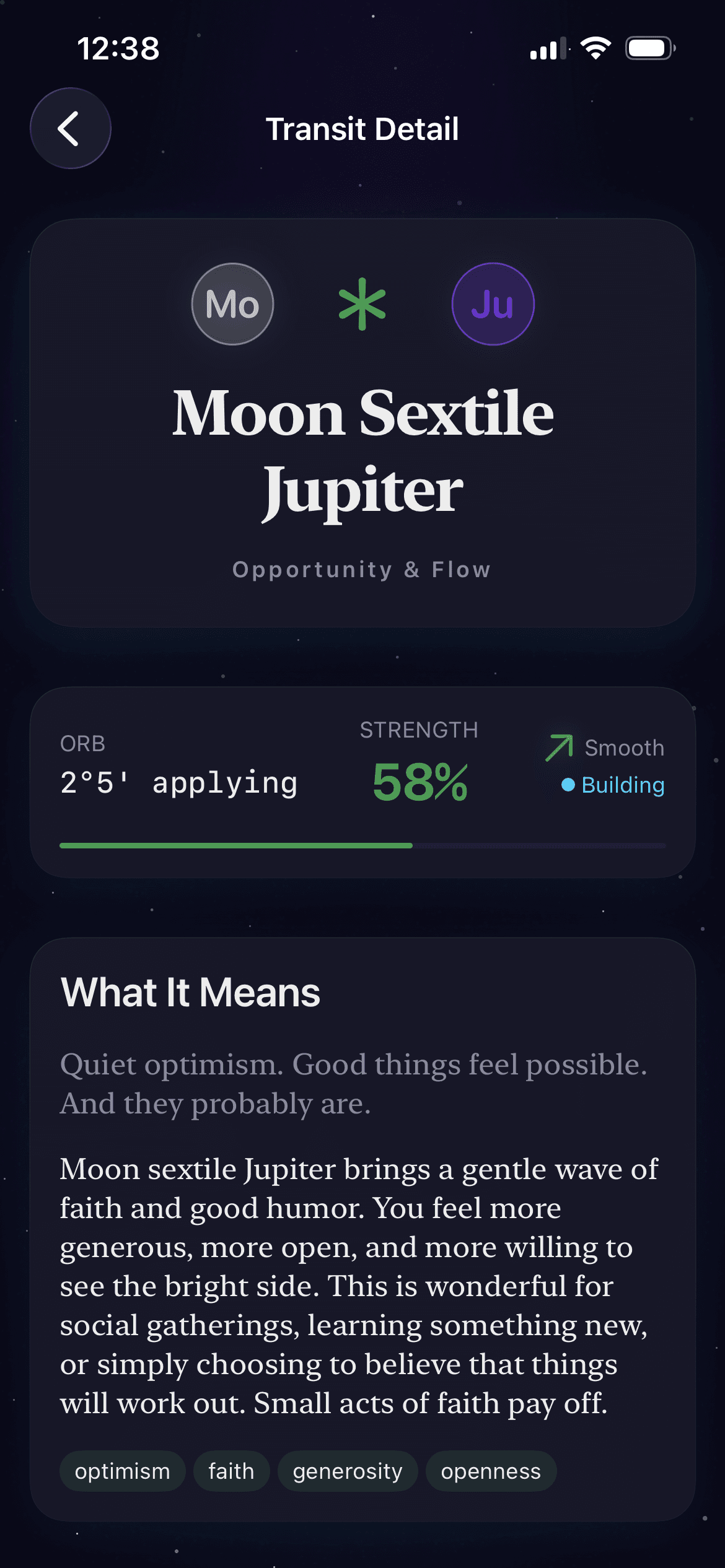Click the generosity keyword link
725x1568 pixels.
point(348,1471)
